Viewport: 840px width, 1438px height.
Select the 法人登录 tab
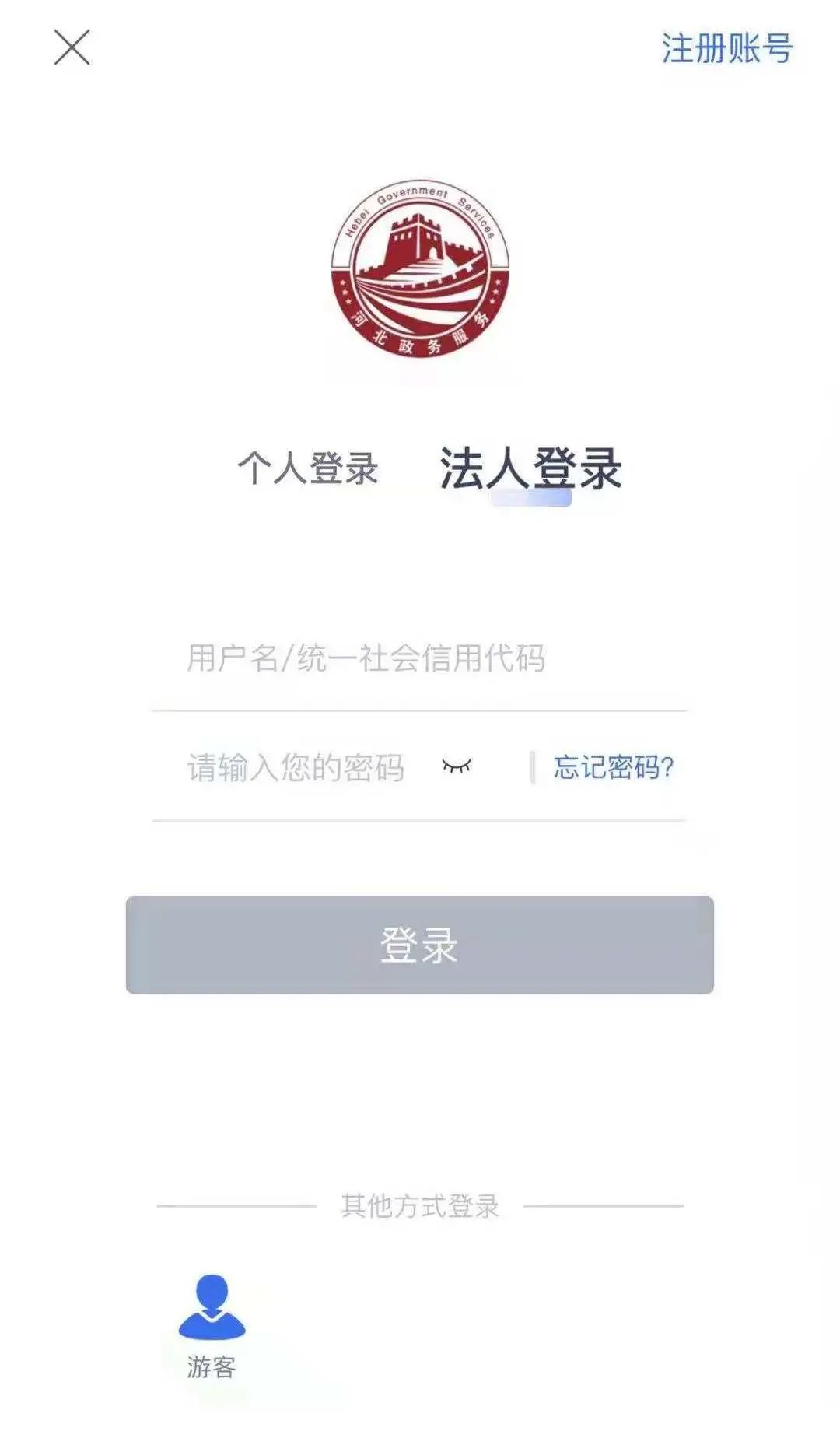tap(530, 469)
